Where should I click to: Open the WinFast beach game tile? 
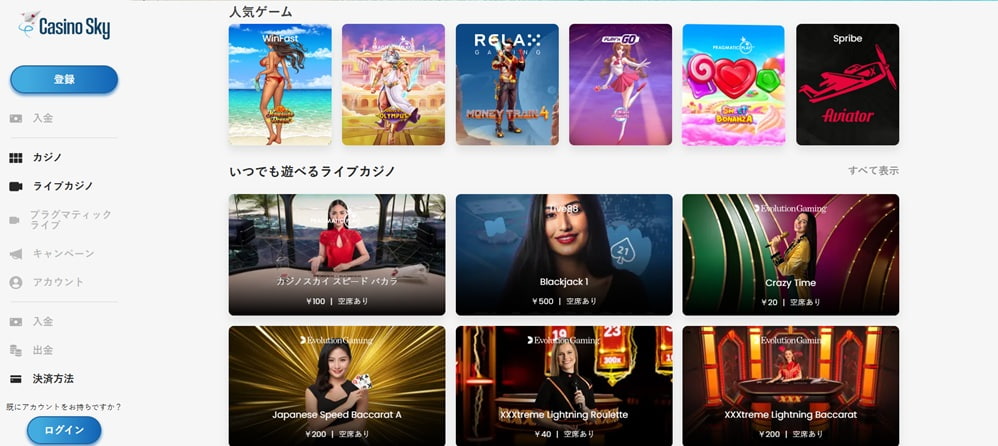pos(280,85)
